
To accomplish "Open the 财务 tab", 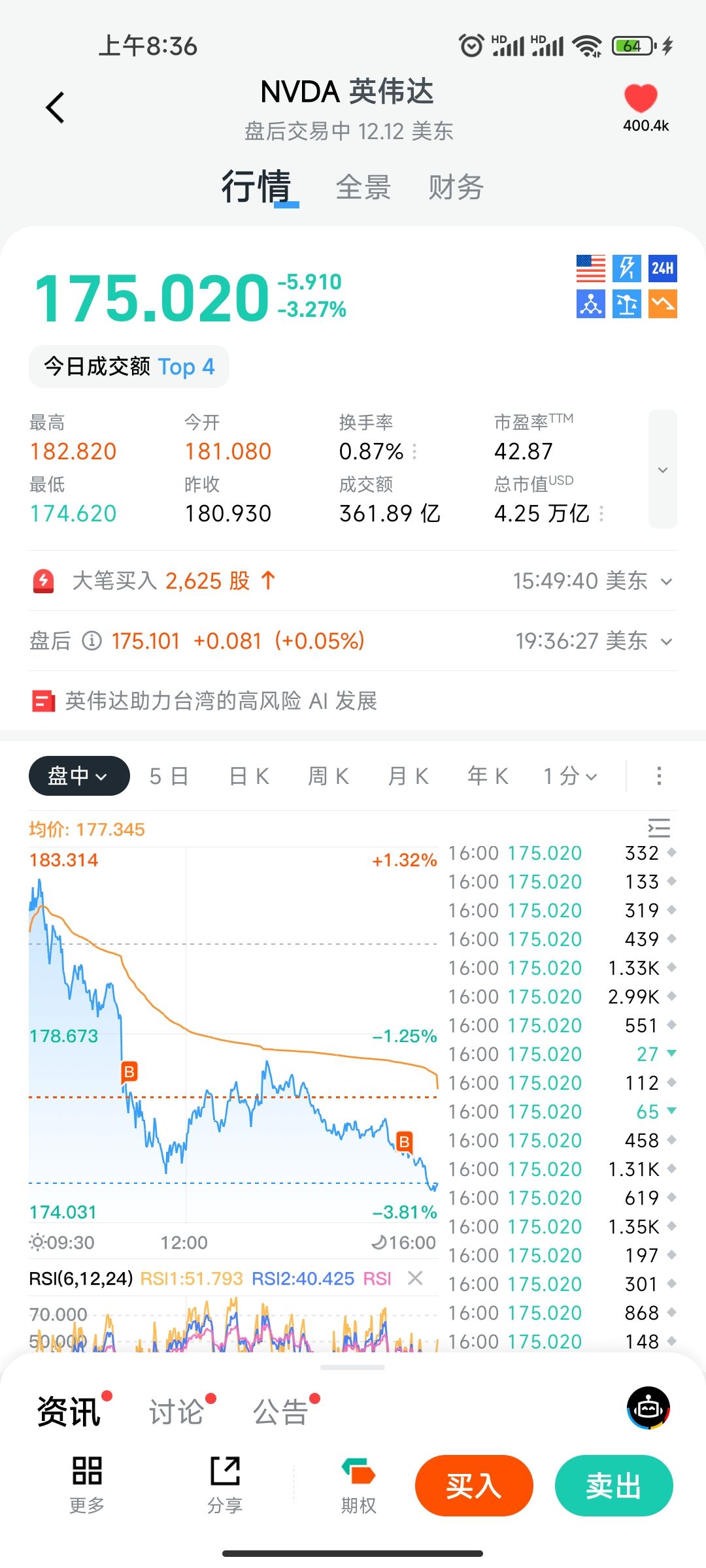I will click(x=456, y=188).
